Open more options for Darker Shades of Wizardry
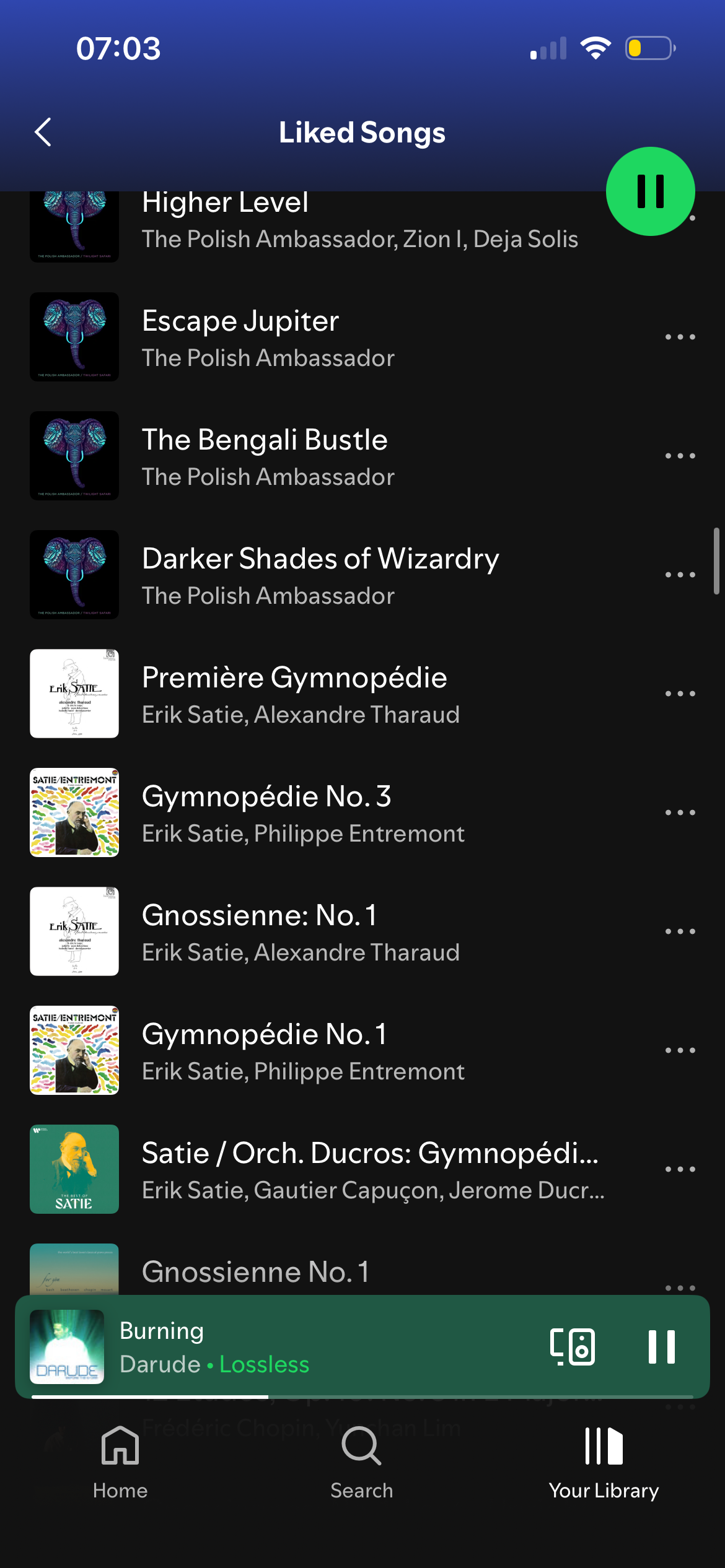 point(680,575)
